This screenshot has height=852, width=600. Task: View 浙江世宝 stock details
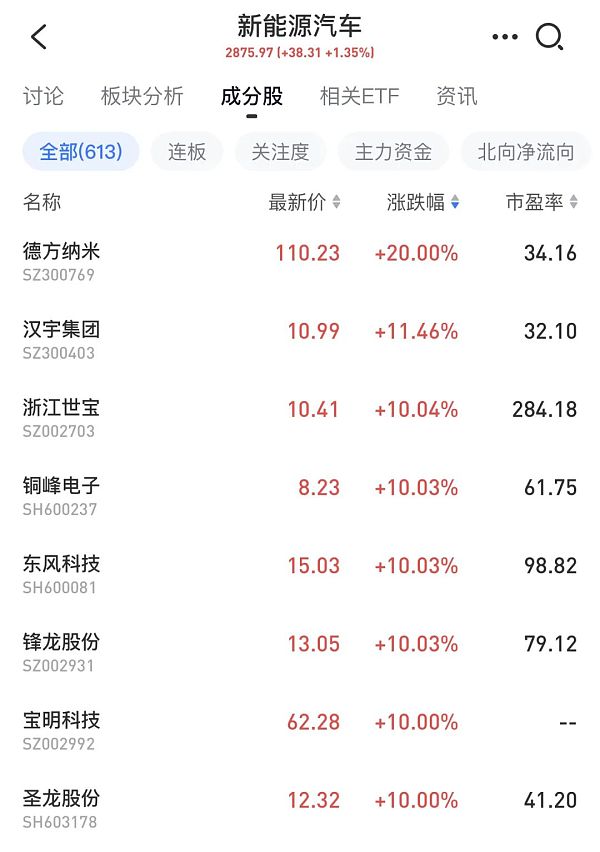[62, 416]
